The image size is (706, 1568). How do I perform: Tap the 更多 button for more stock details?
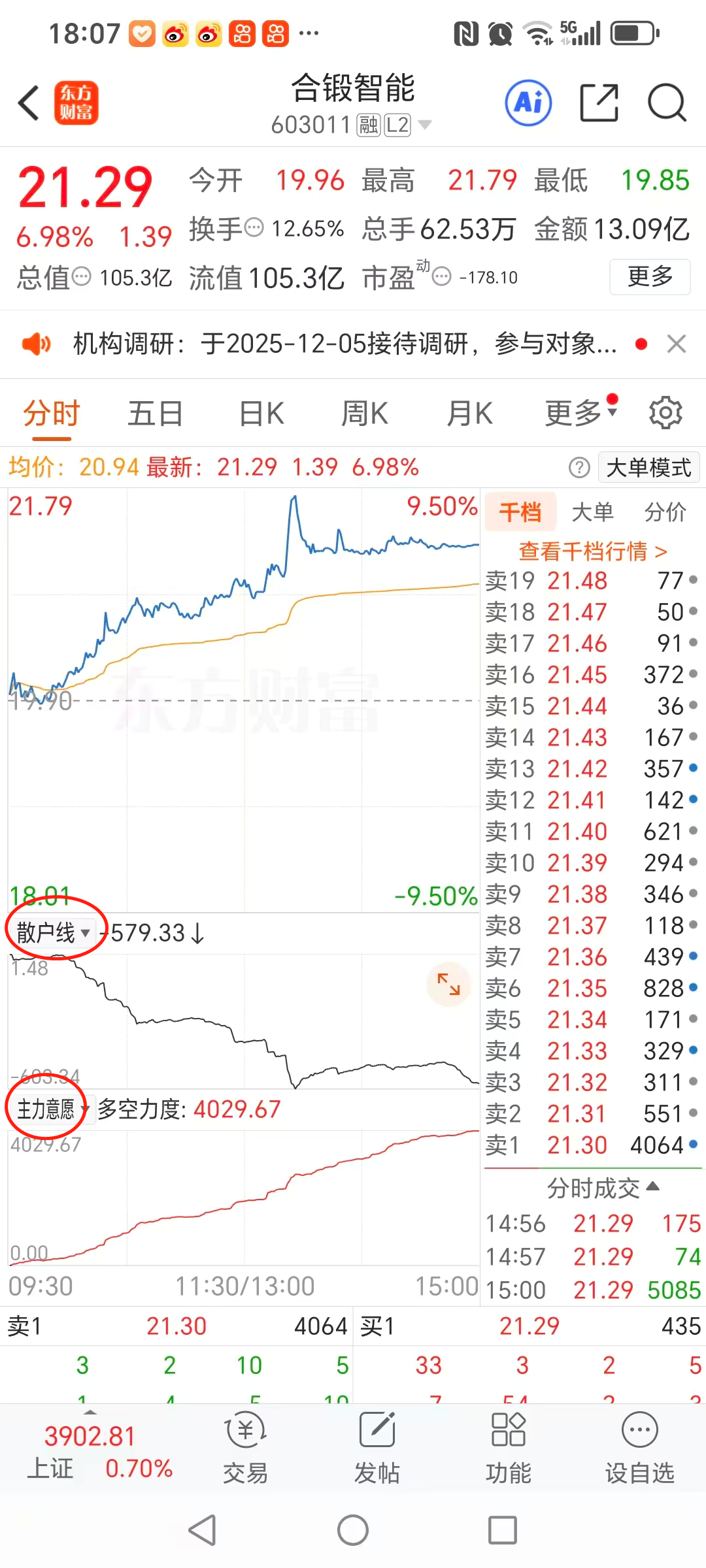point(649,277)
